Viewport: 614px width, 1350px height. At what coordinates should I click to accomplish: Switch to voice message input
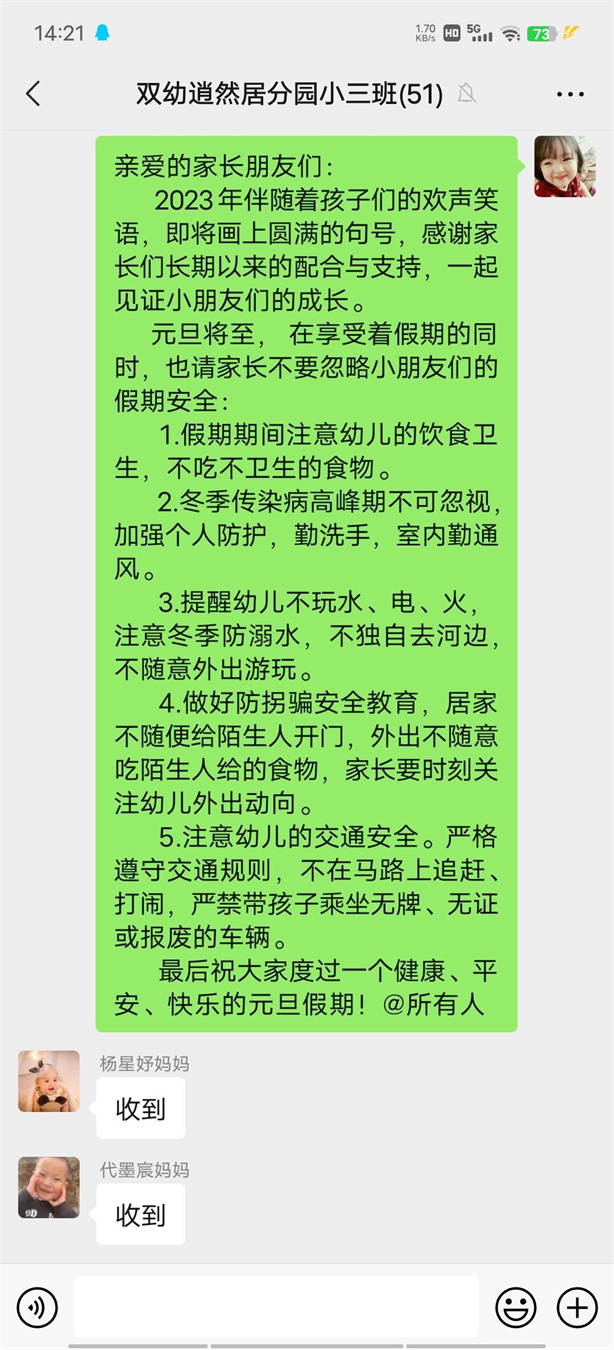(x=37, y=1307)
